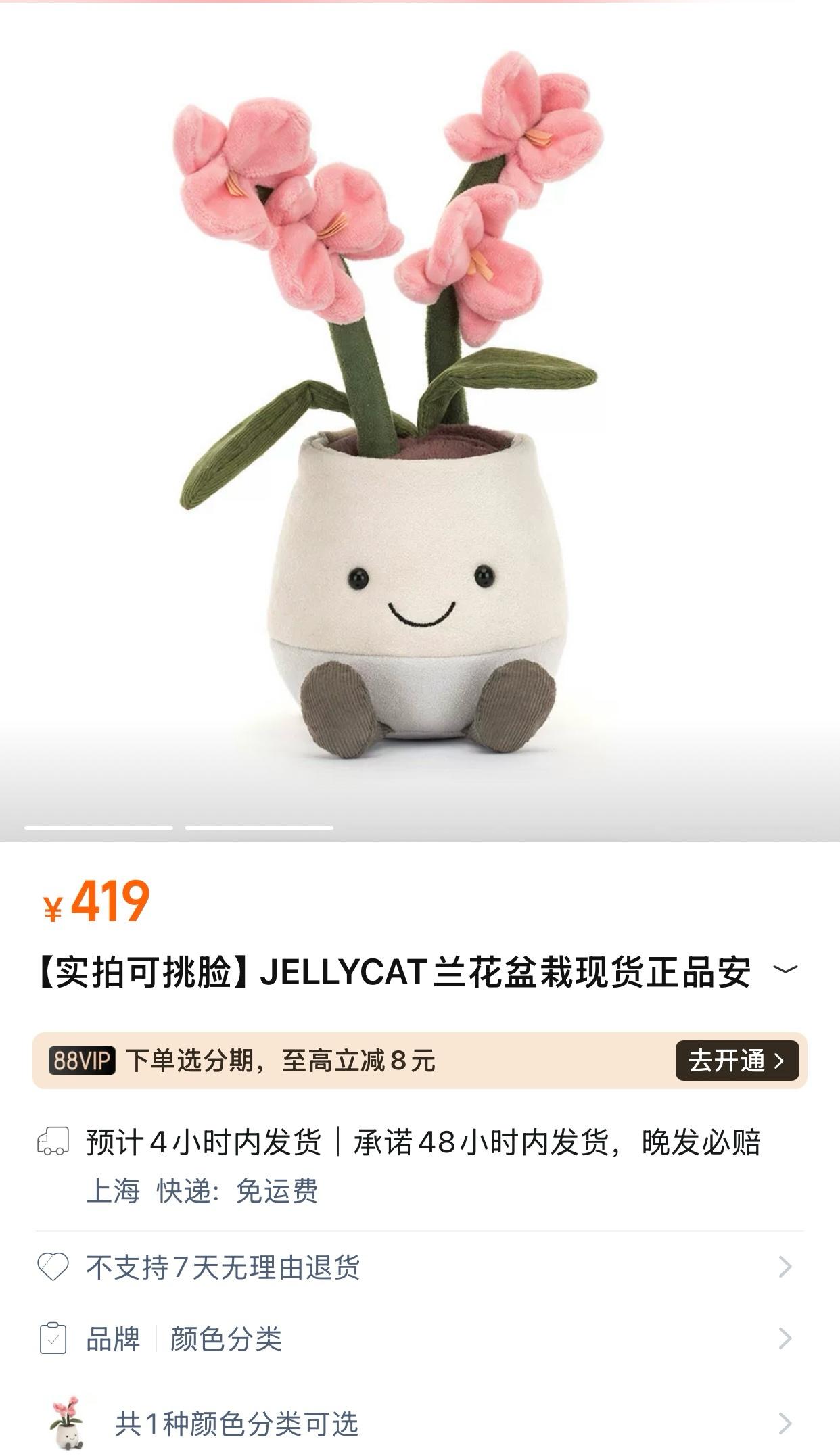Open the 品牌 颜色分类 parameters row
This screenshot has height=1456, width=840.
tap(419, 1338)
